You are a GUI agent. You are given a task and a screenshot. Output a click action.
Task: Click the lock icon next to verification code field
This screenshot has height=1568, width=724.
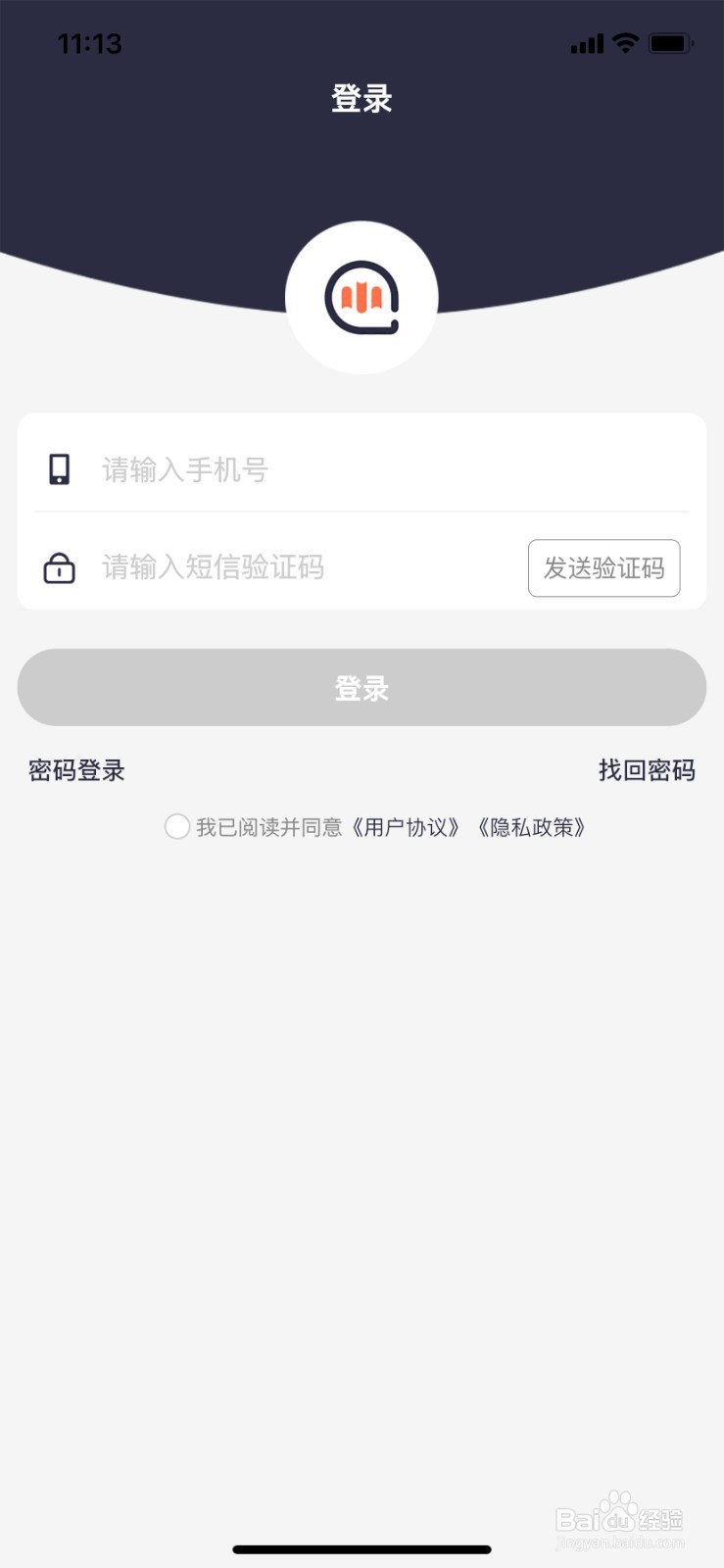pos(58,568)
